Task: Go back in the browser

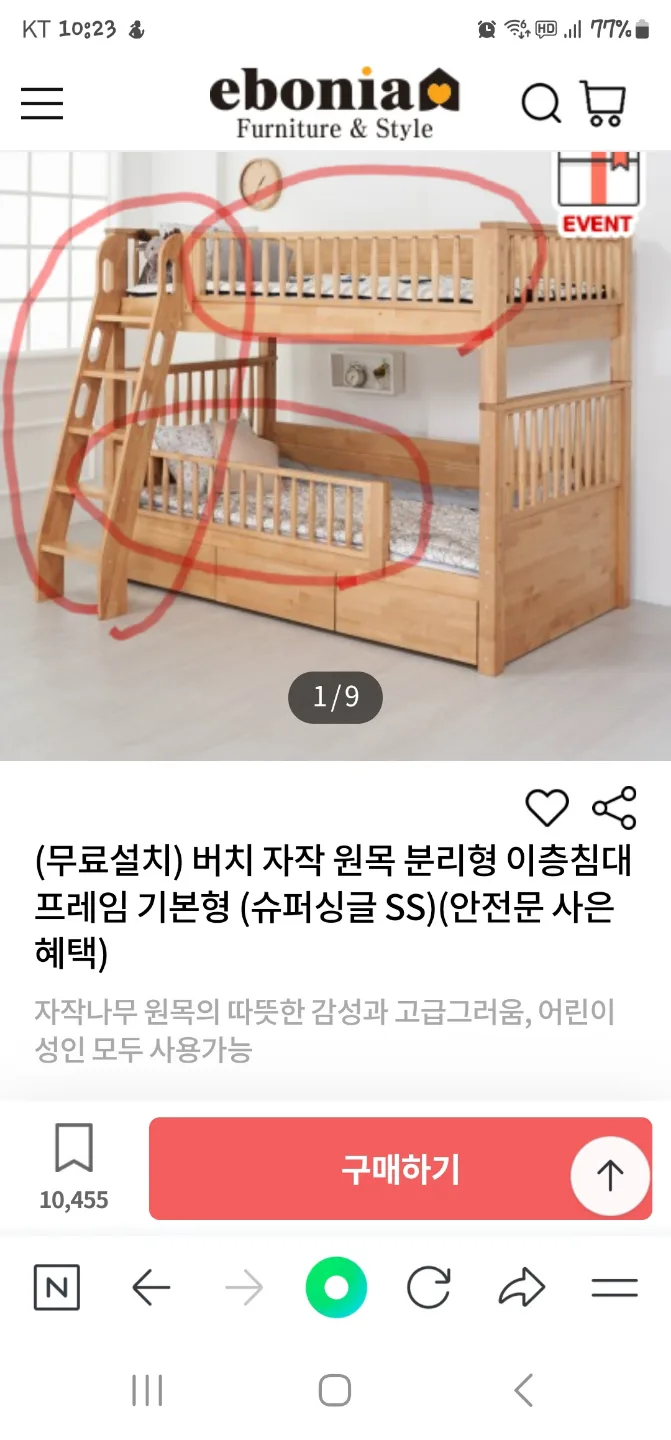Action: [x=151, y=1288]
